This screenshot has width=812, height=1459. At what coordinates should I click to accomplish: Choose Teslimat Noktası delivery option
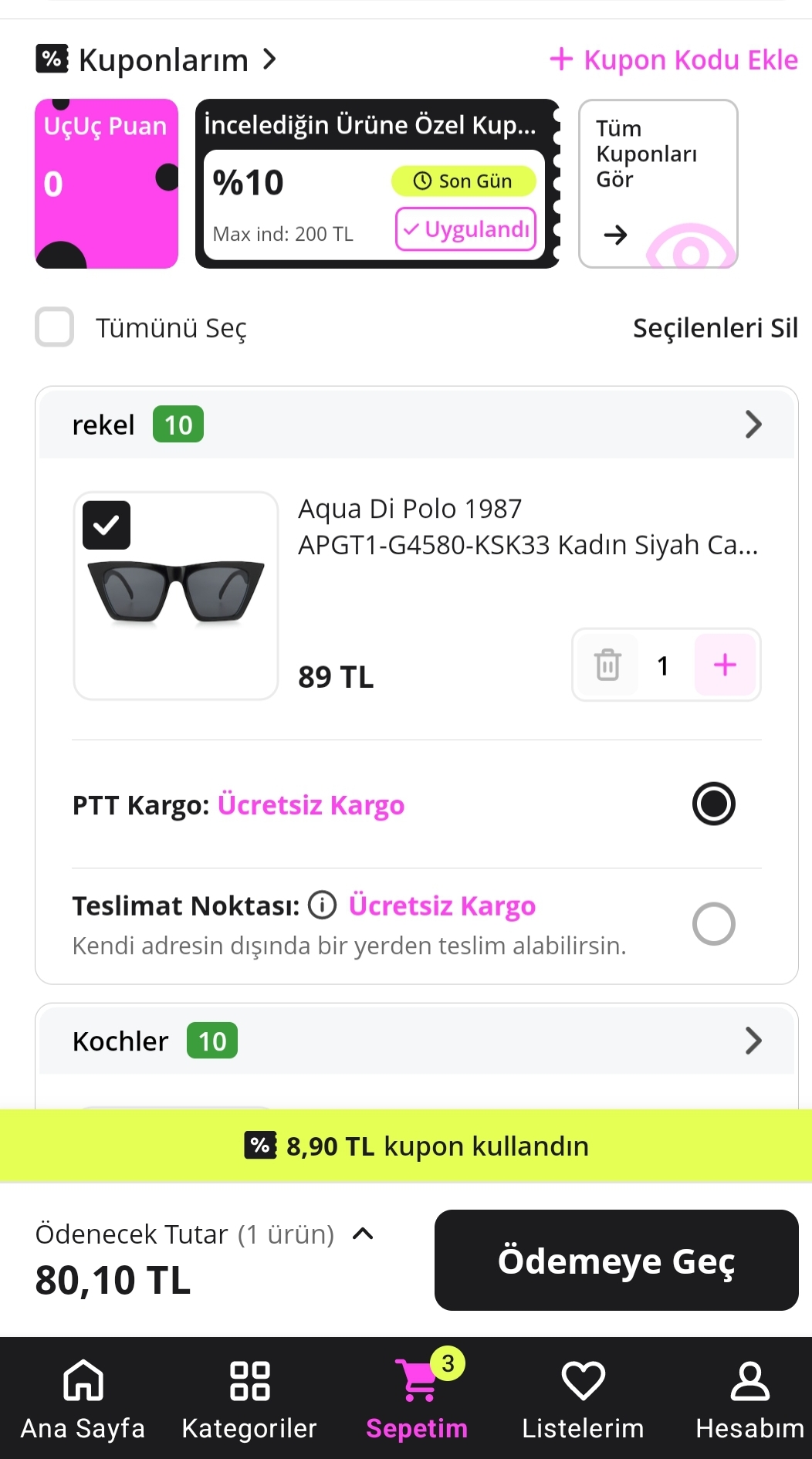pyautogui.click(x=713, y=923)
